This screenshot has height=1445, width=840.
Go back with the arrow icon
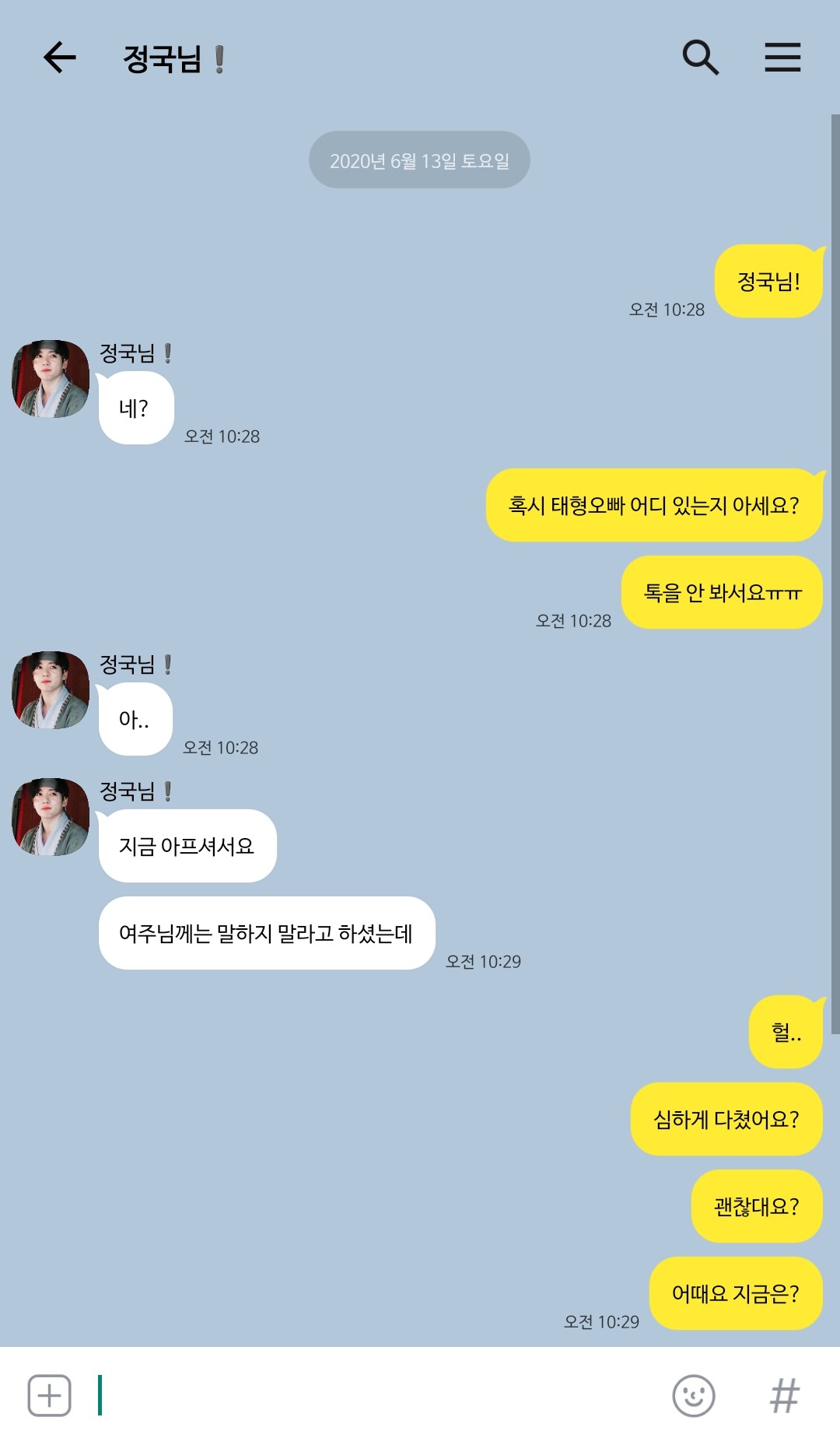pos(60,58)
